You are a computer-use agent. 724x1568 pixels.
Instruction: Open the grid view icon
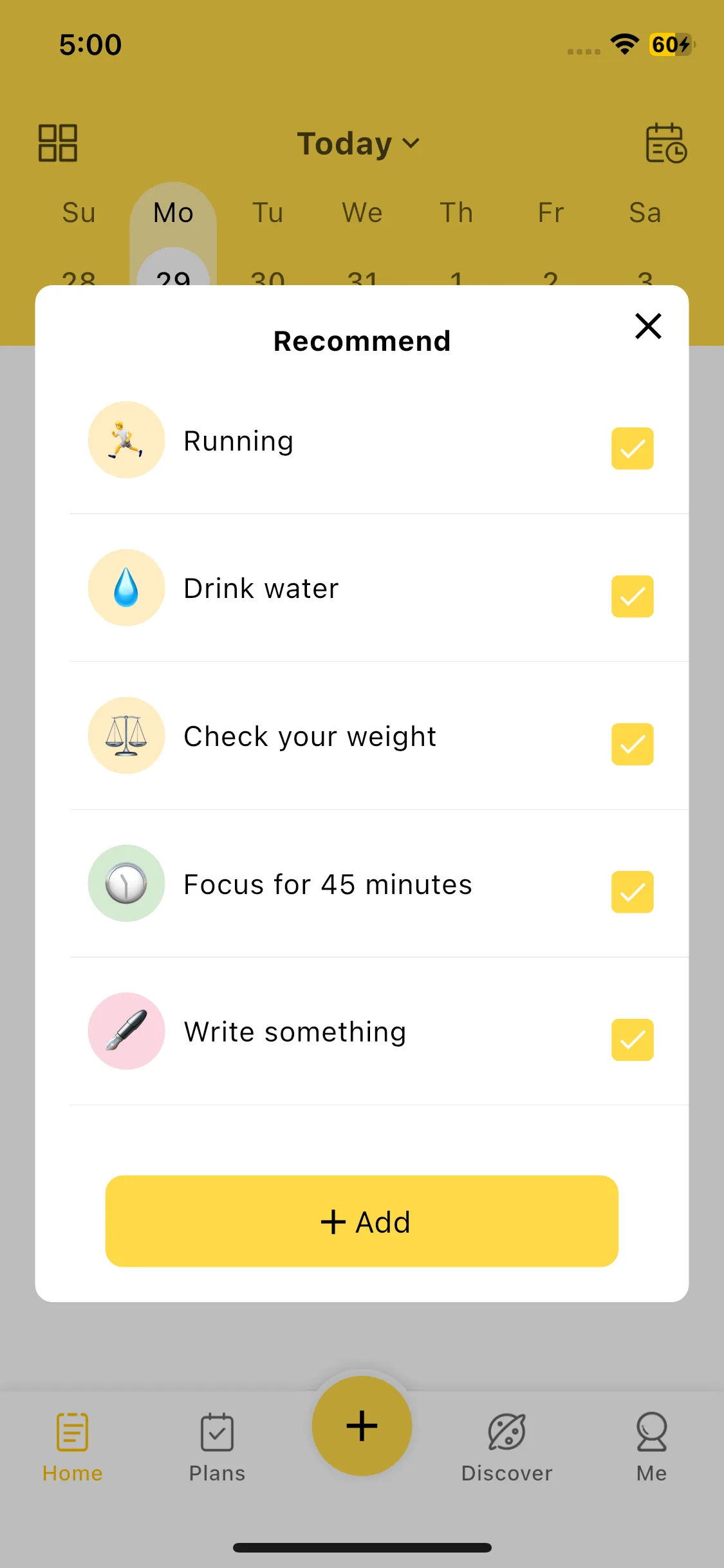[58, 143]
